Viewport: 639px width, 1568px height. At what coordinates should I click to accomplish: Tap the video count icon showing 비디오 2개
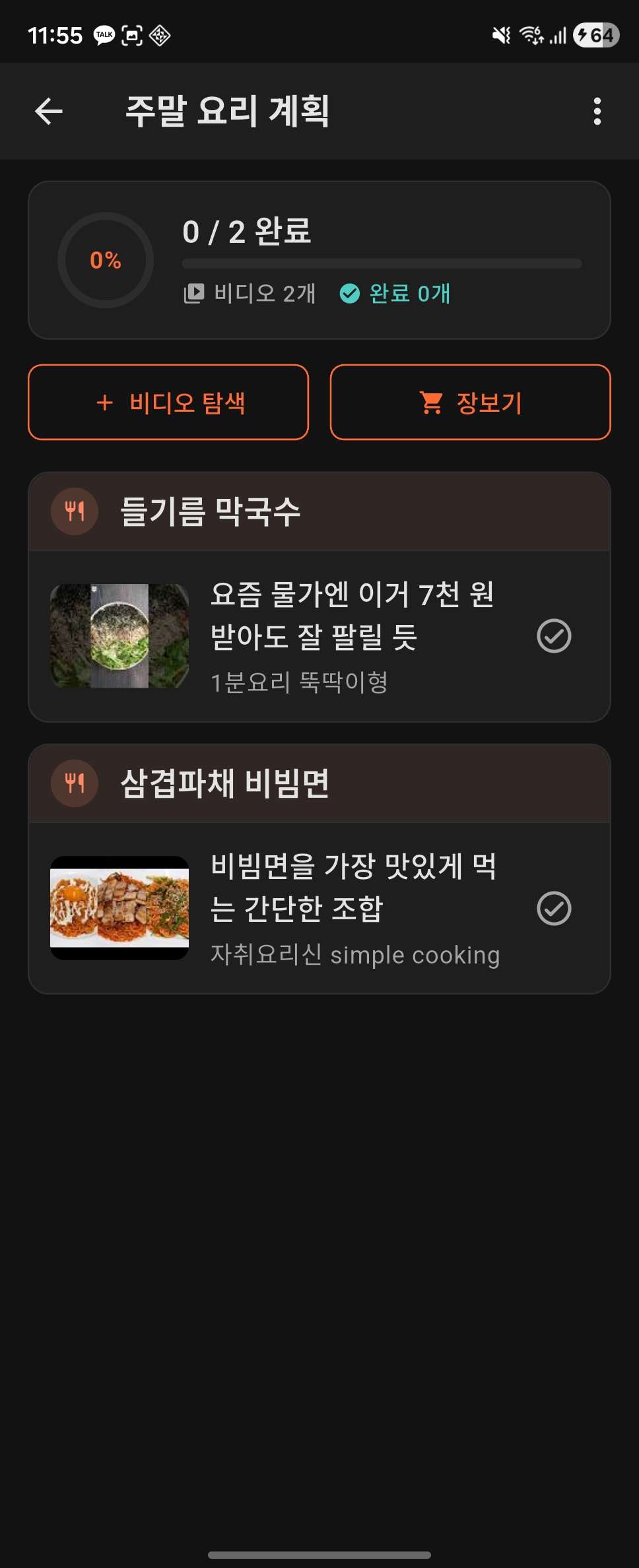tap(195, 293)
